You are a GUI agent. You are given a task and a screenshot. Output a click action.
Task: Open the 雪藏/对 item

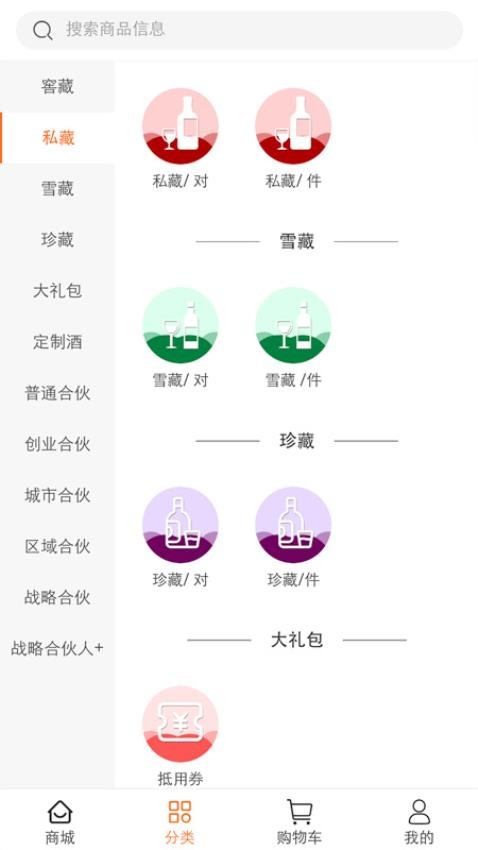click(x=180, y=338)
